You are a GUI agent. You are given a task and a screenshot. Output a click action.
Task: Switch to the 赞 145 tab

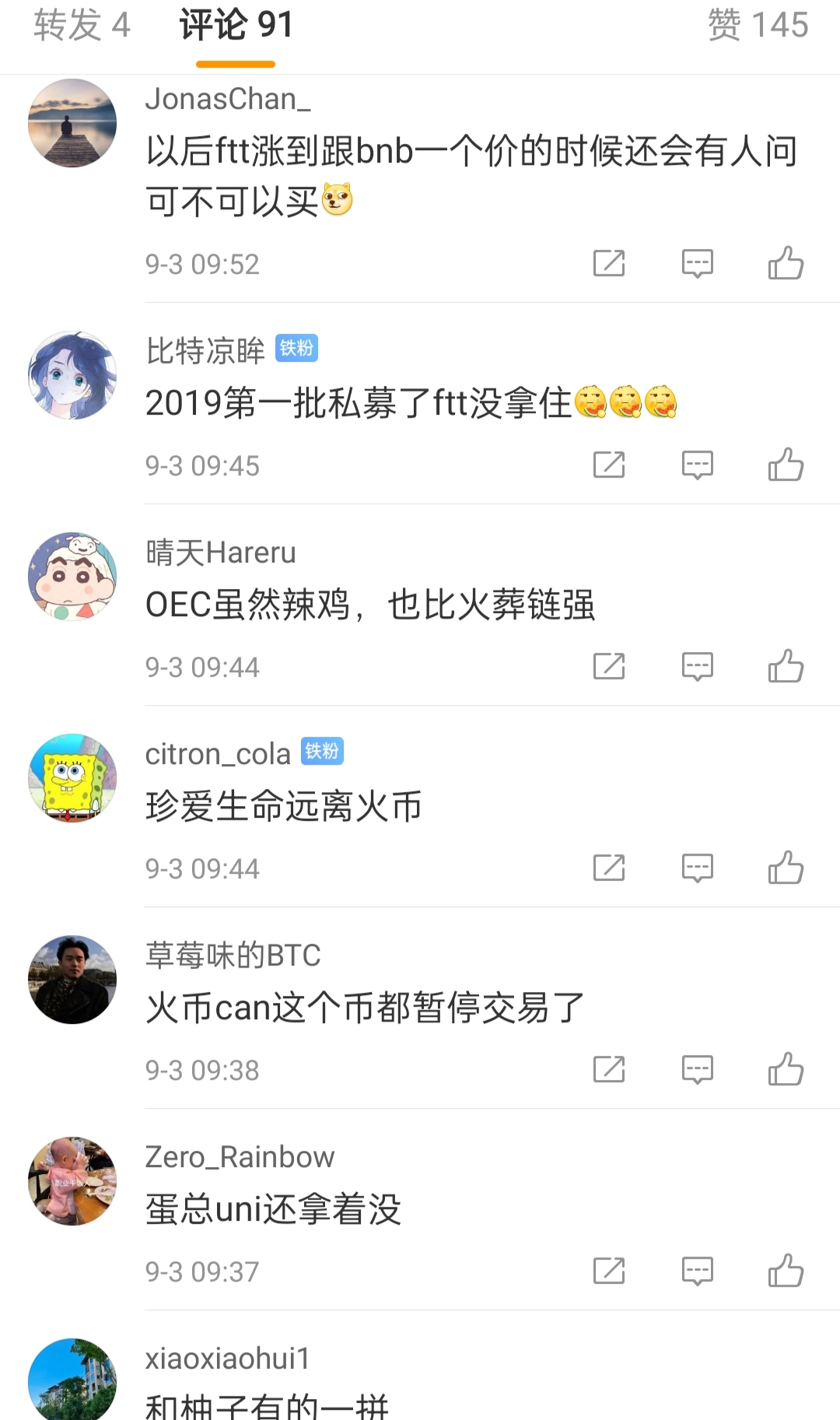757,26
